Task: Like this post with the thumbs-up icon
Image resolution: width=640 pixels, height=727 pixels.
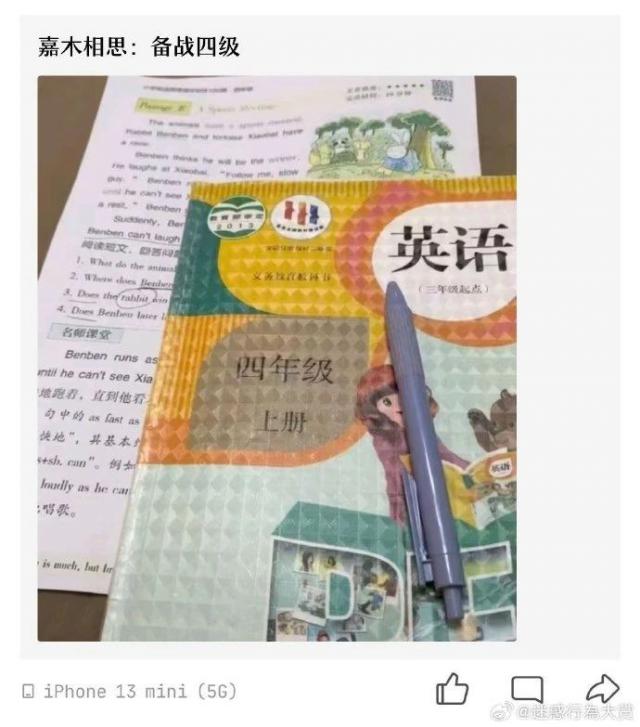Action: point(452,689)
